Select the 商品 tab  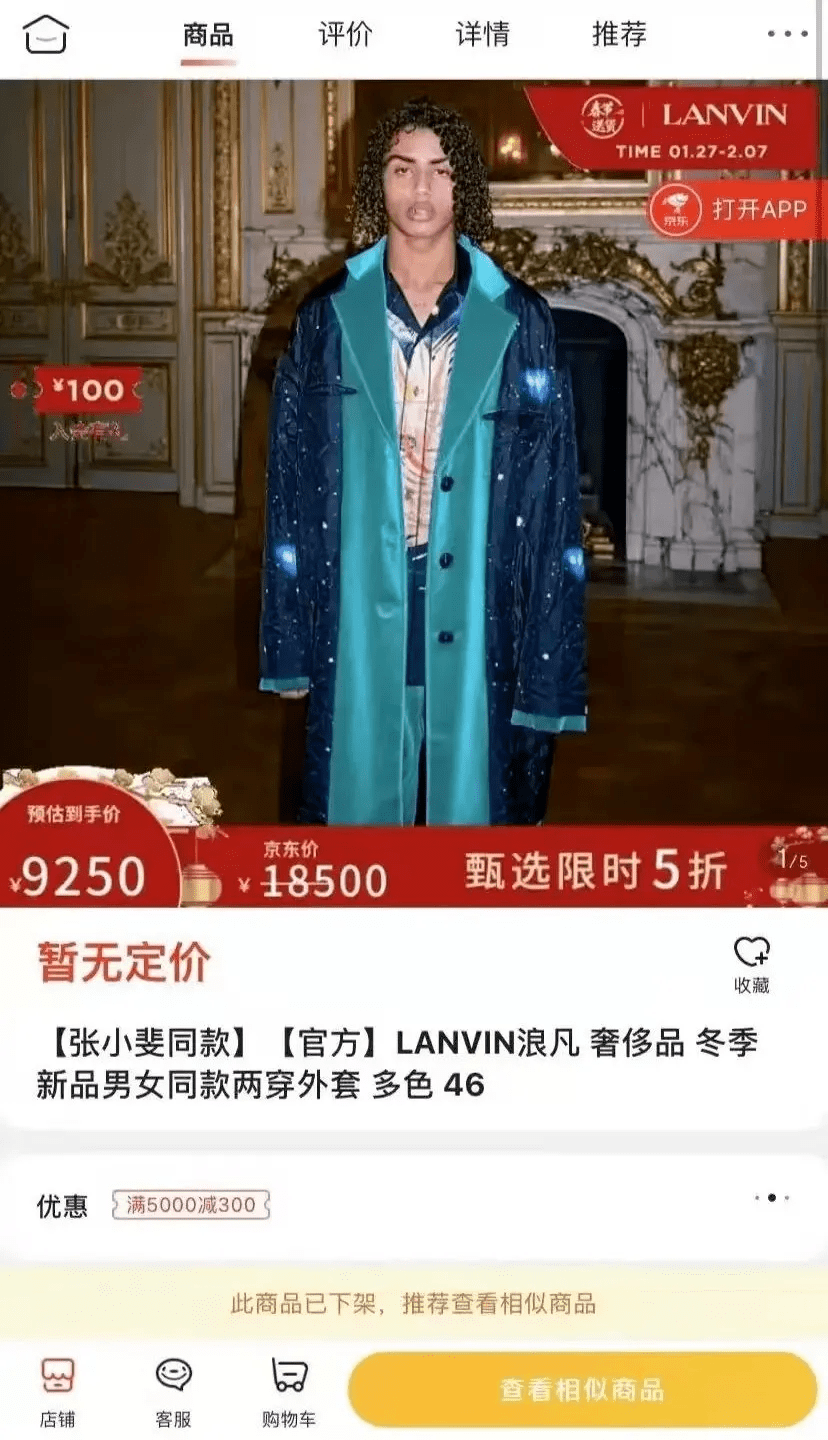click(x=208, y=36)
